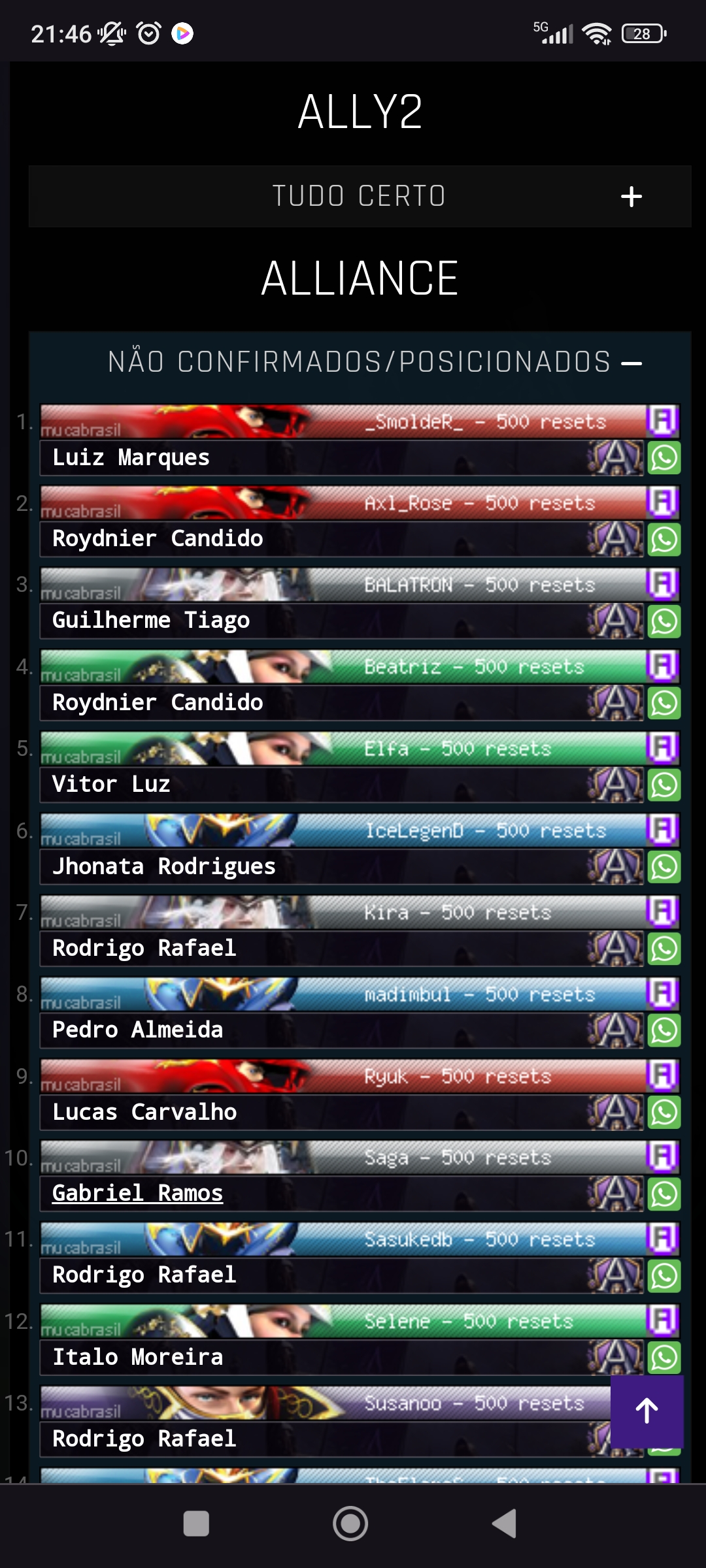706x1568 pixels.
Task: Tap the purple icon on _SmoldeR_ banner
Action: pyautogui.click(x=662, y=421)
